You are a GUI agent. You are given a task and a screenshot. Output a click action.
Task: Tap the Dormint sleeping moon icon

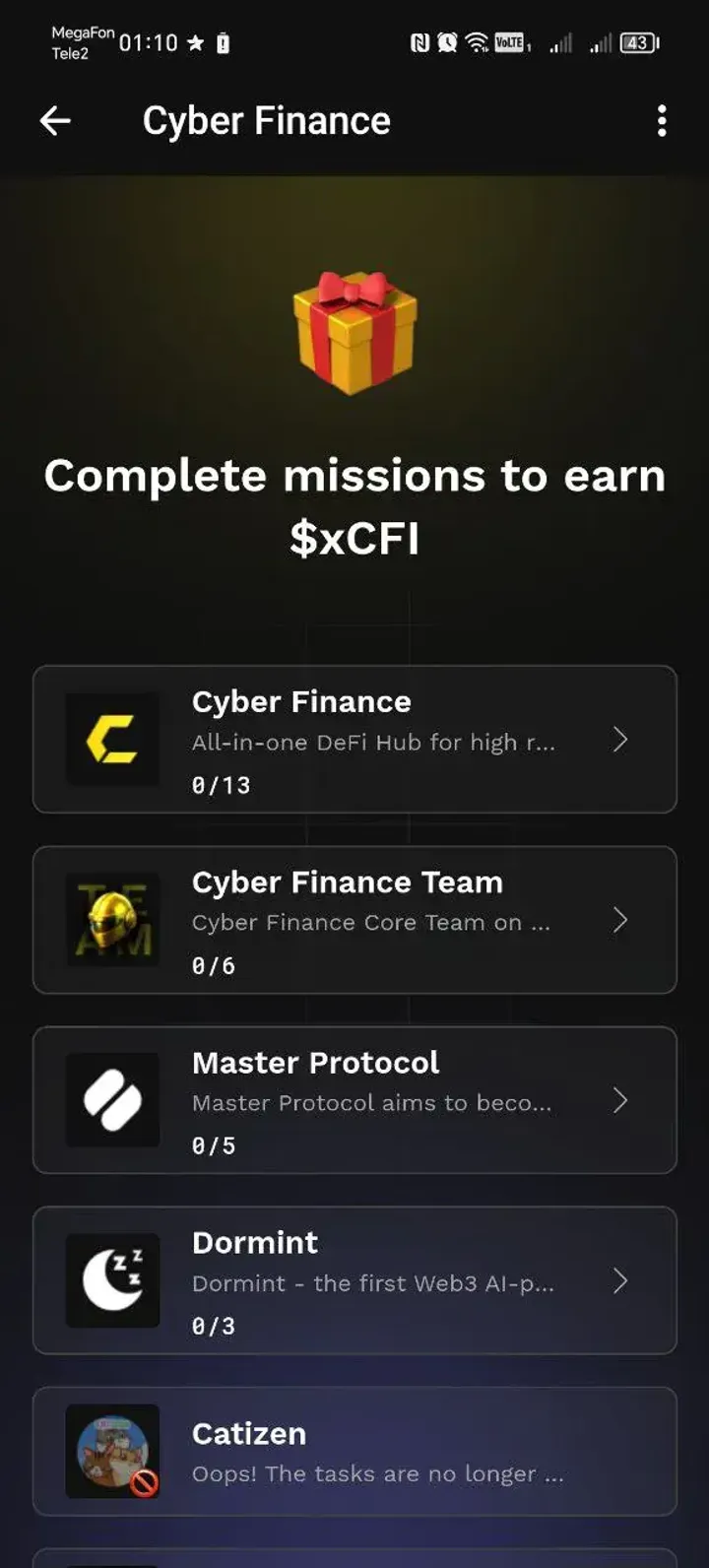pos(111,1280)
